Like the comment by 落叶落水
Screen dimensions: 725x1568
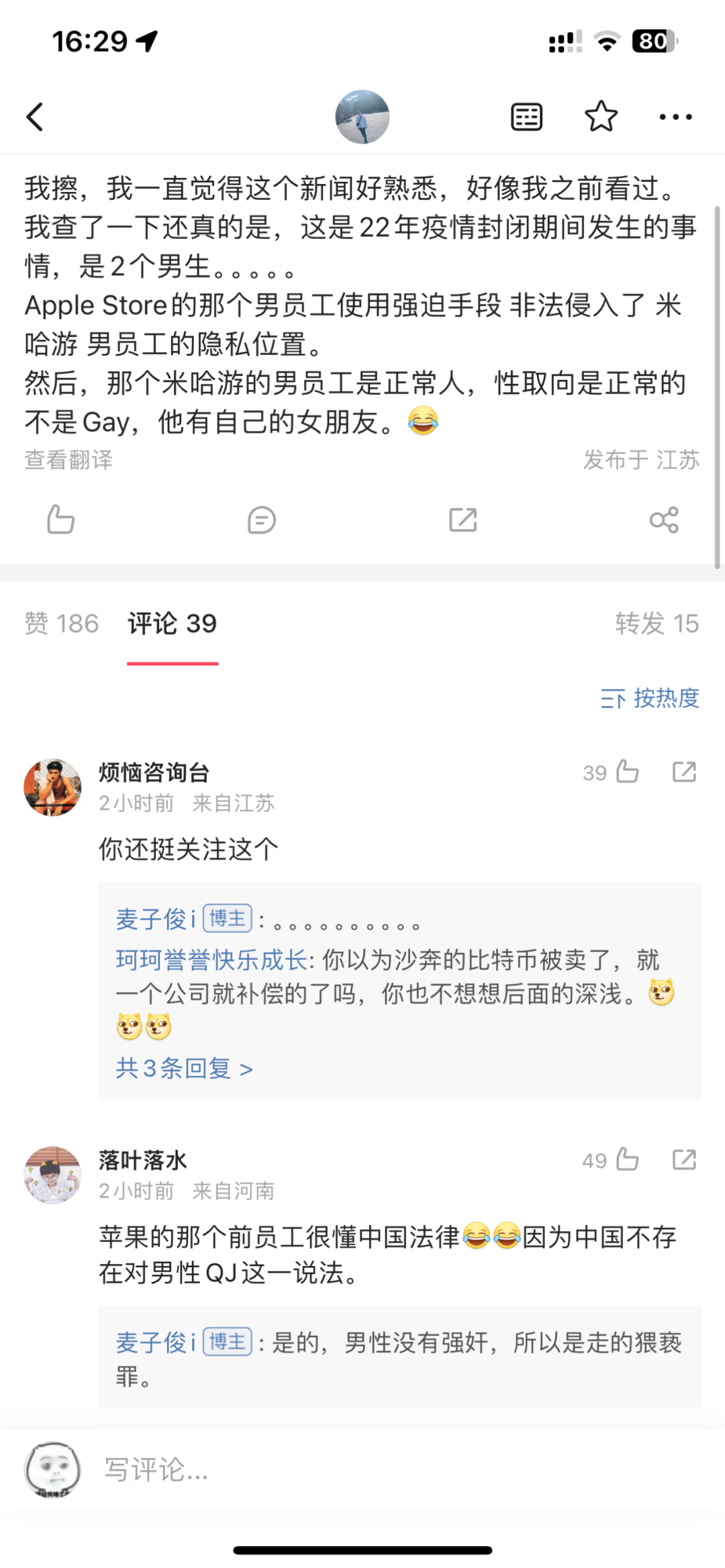(x=627, y=1159)
